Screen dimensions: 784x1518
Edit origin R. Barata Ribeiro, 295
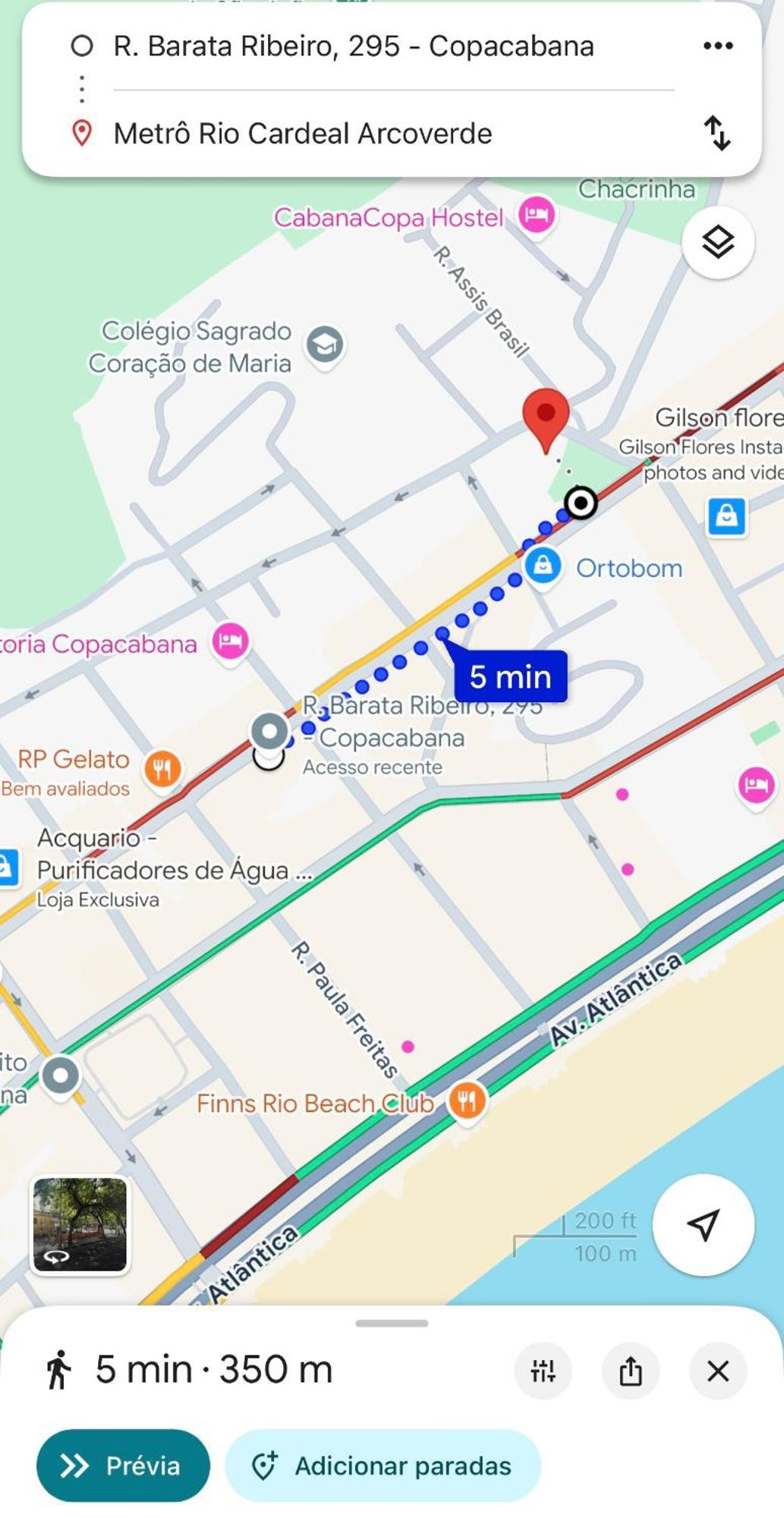353,47
